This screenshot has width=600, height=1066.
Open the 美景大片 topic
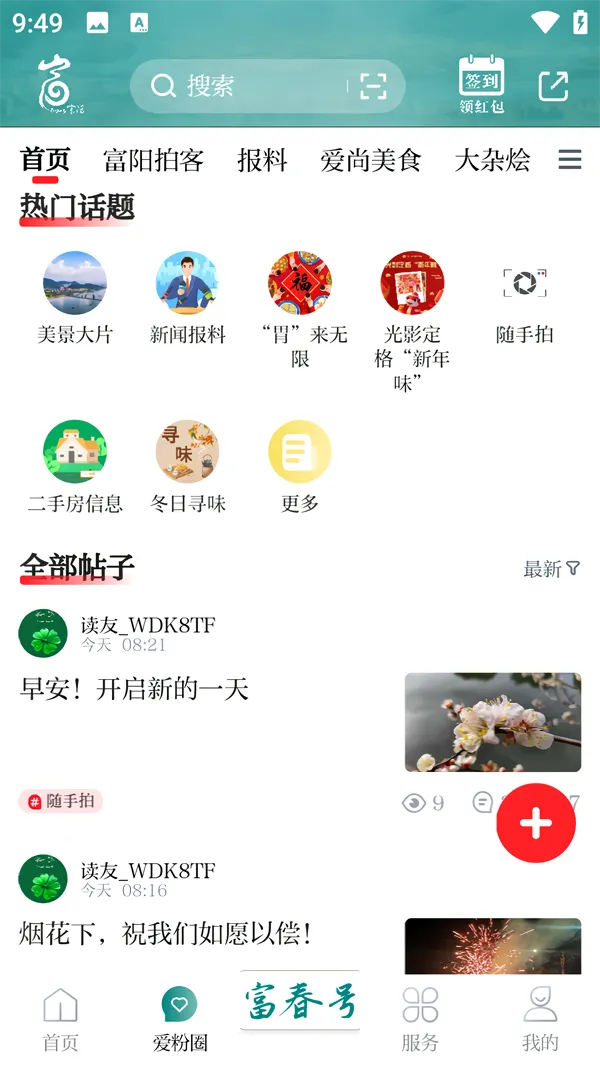75,283
